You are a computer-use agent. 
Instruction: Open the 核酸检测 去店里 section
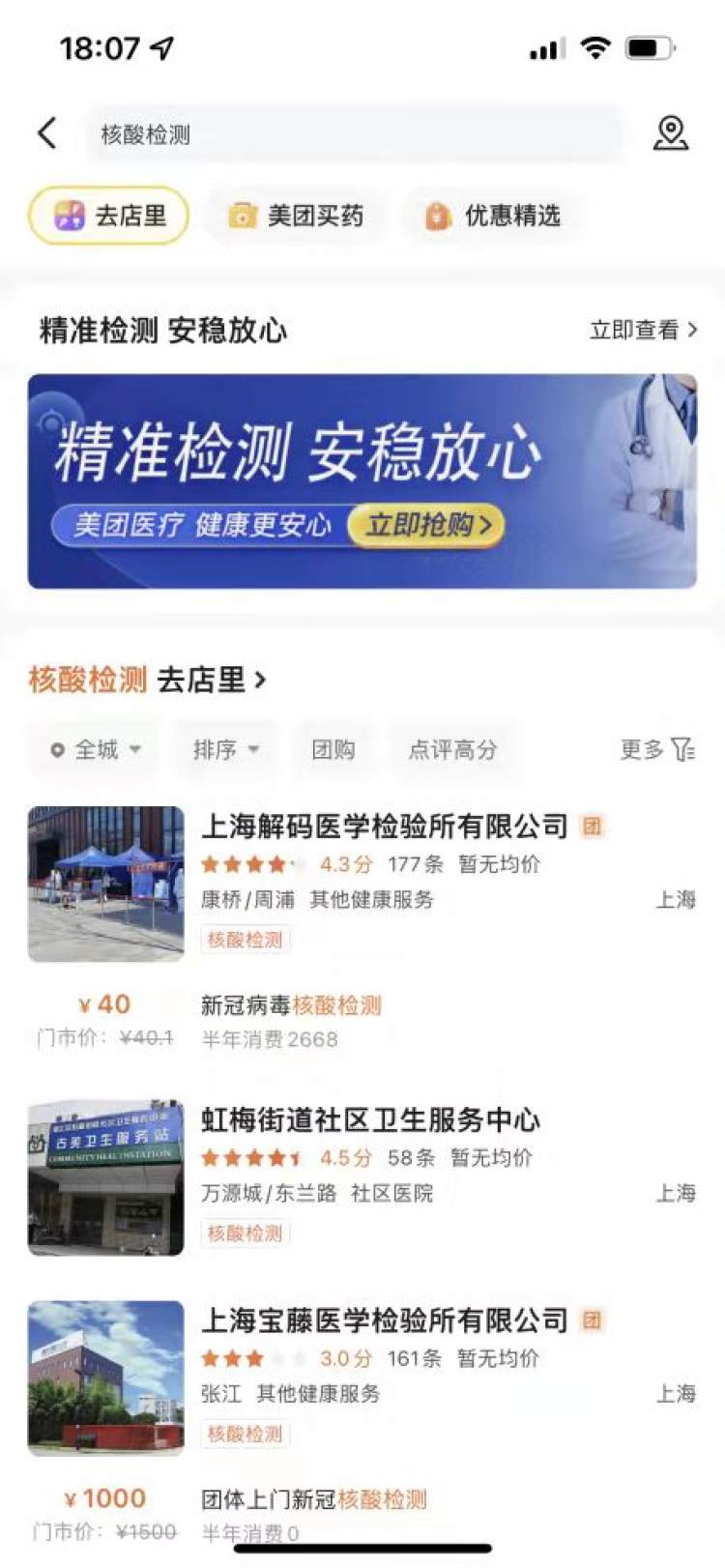click(x=147, y=680)
